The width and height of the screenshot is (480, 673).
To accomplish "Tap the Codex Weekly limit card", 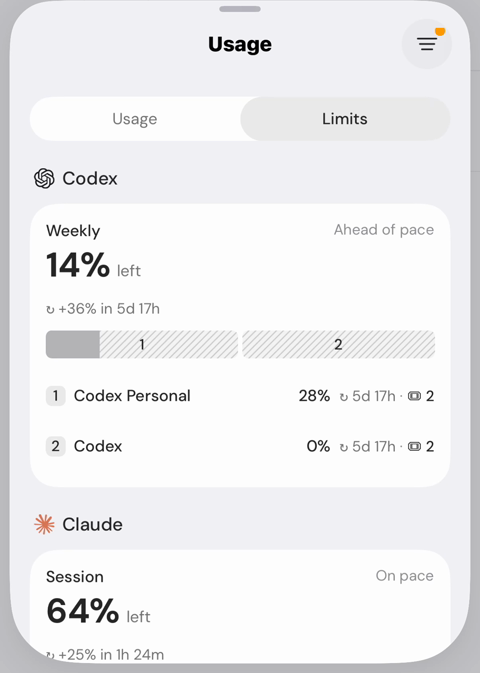I will click(x=240, y=346).
